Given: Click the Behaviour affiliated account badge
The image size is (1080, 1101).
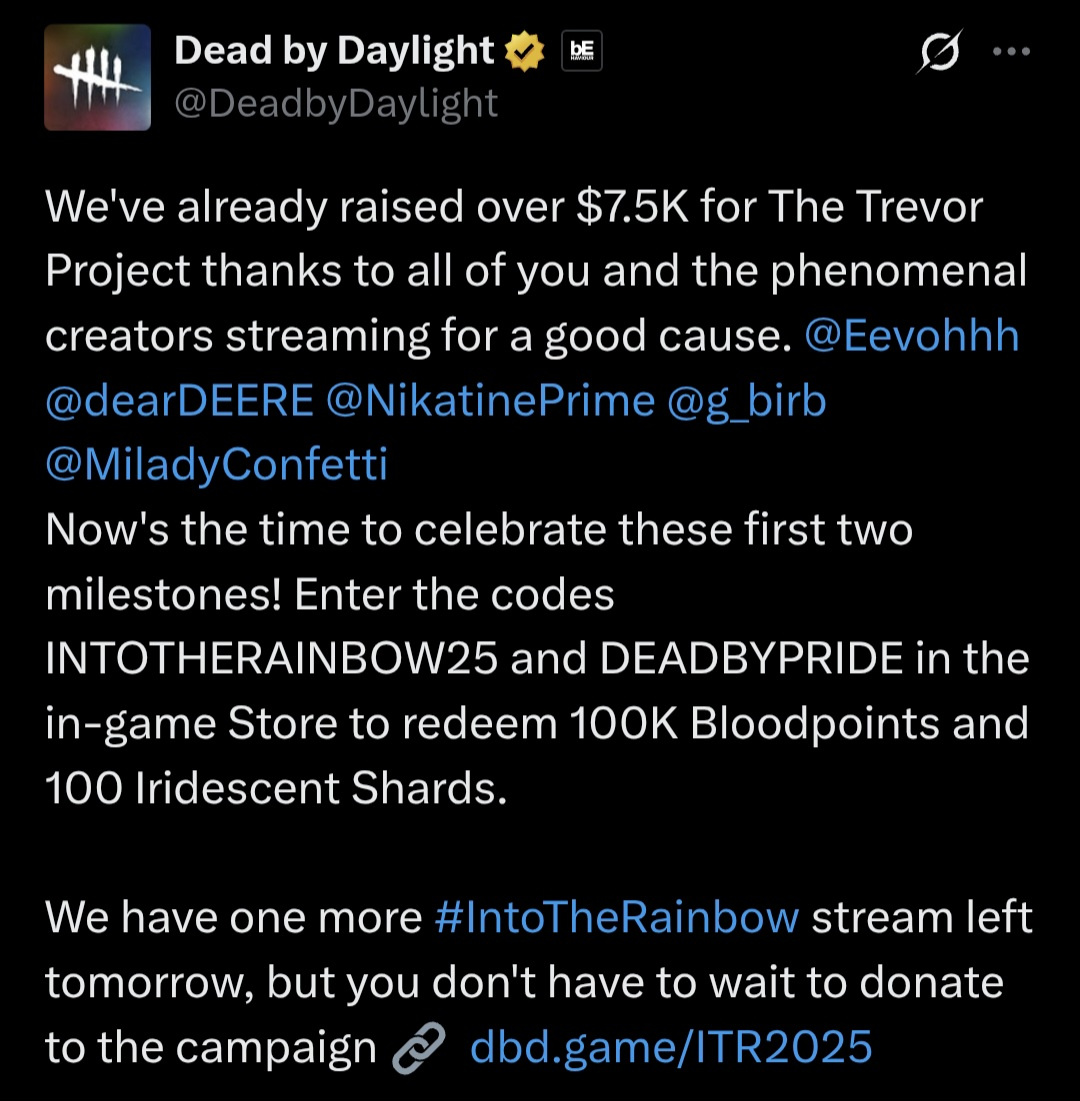Looking at the screenshot, I should (582, 52).
